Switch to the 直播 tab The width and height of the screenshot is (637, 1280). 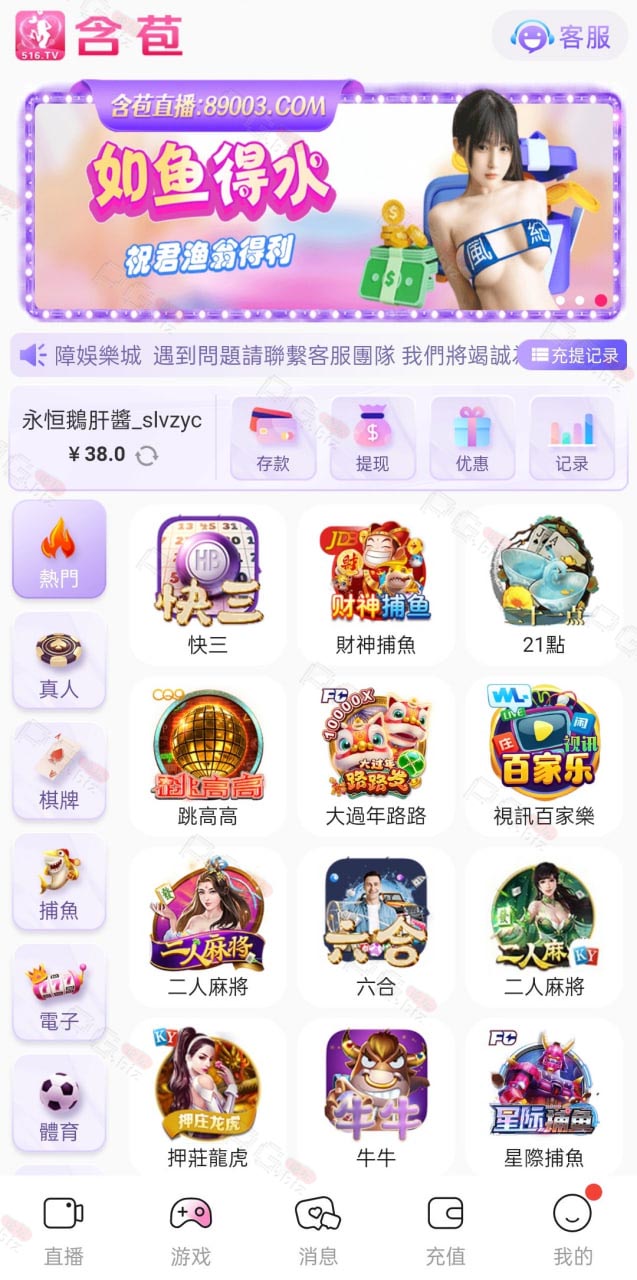(63, 1231)
